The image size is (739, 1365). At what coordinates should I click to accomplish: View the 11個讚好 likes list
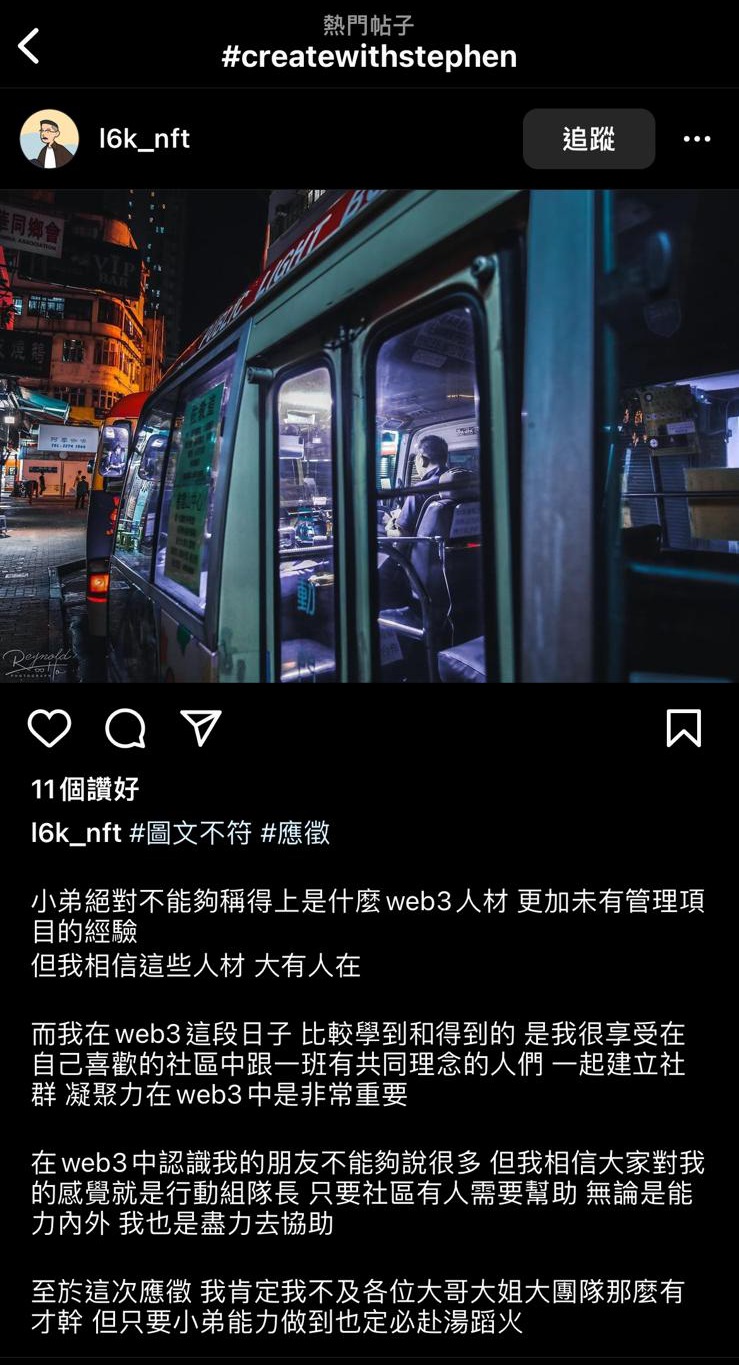85,789
